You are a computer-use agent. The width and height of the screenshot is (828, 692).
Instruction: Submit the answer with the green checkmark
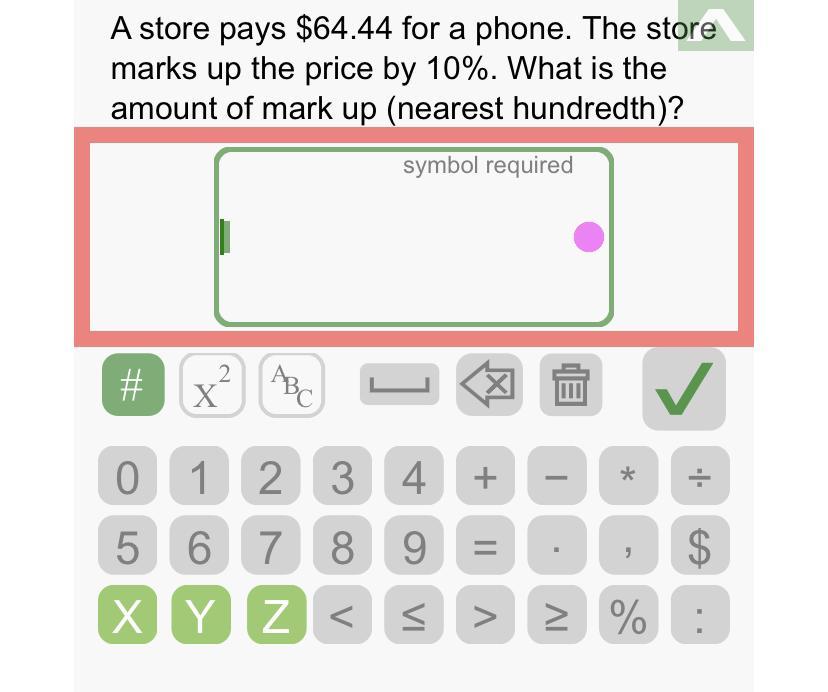click(684, 388)
